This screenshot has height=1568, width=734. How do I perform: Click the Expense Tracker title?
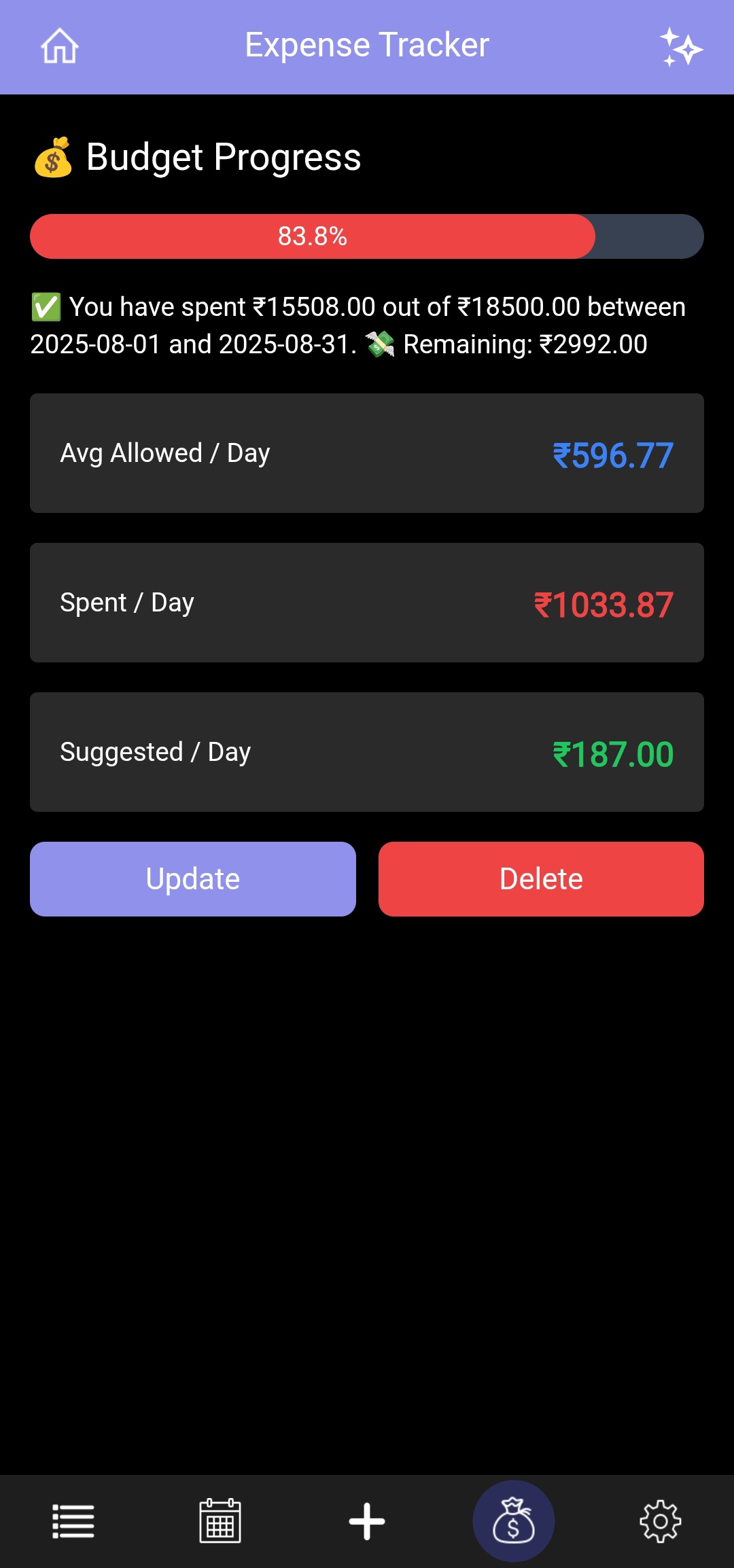tap(366, 45)
